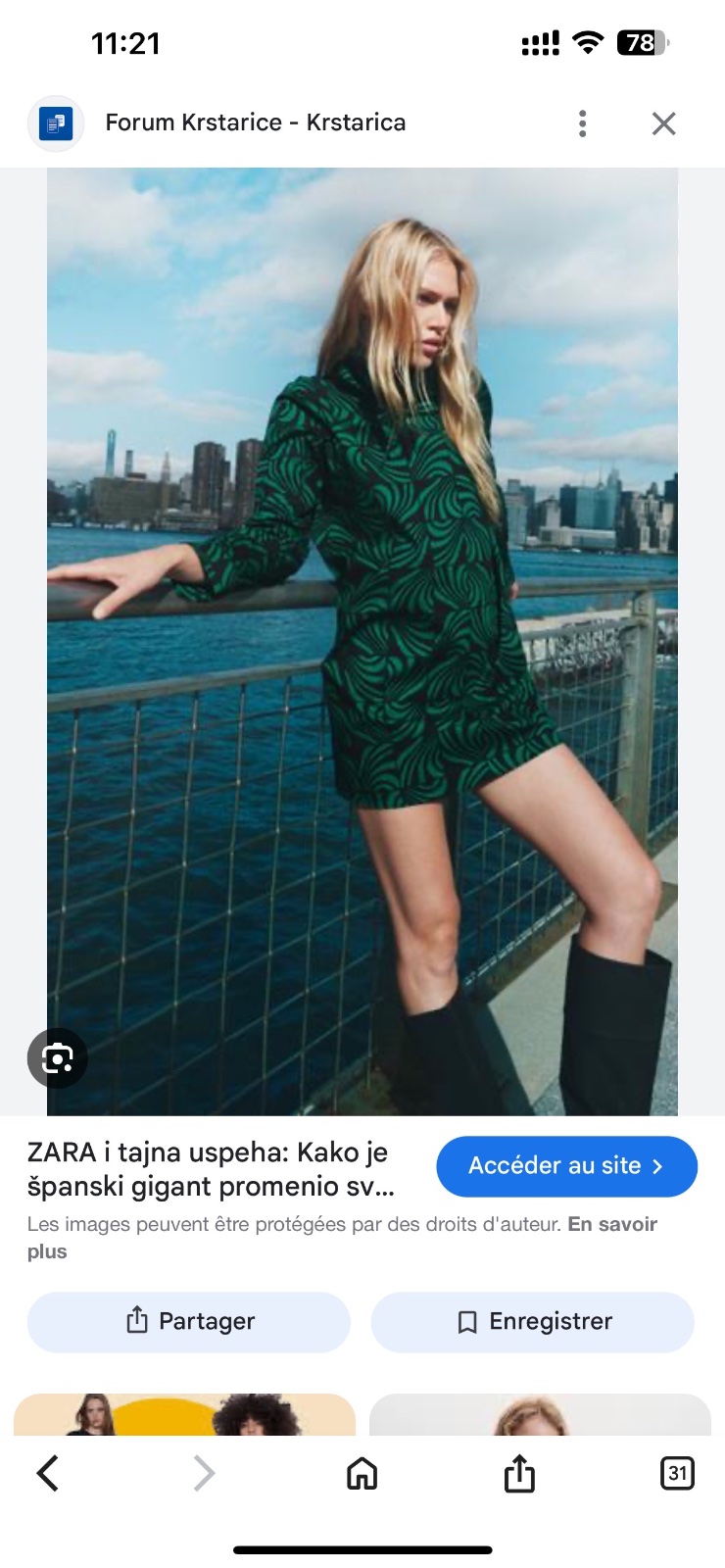Open the tab switcher showing 31 tabs
Image resolution: width=725 pixels, height=1568 pixels.
[x=677, y=1473]
